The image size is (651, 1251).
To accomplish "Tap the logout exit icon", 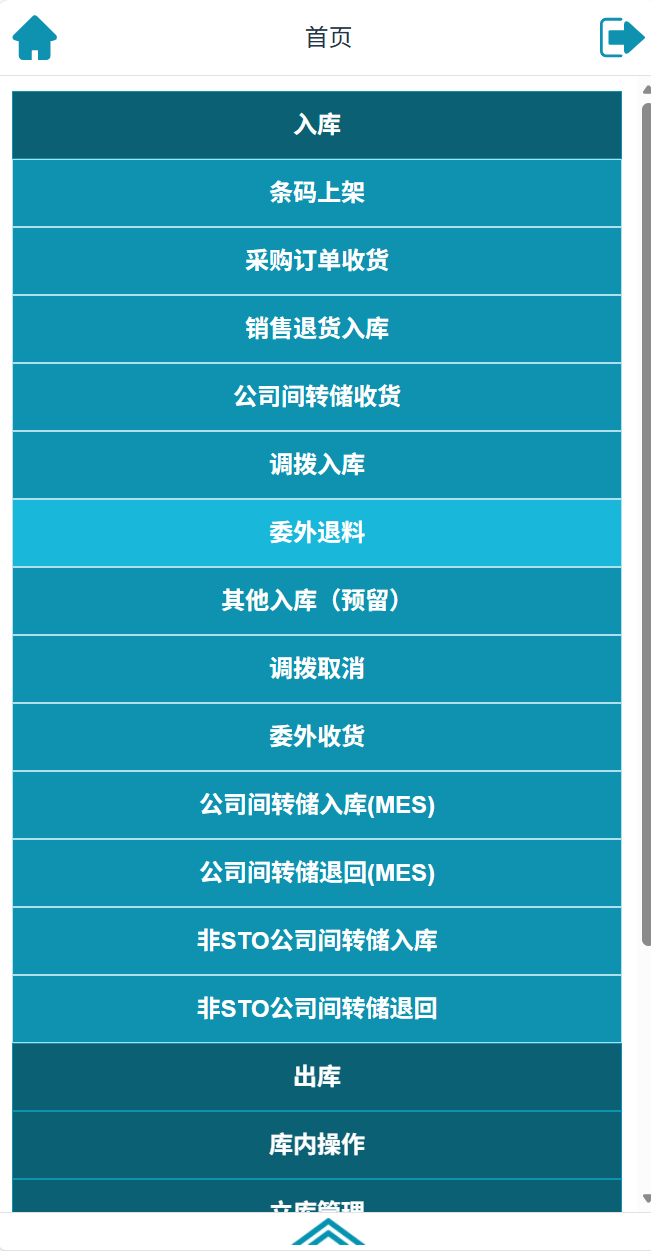I will (621, 38).
